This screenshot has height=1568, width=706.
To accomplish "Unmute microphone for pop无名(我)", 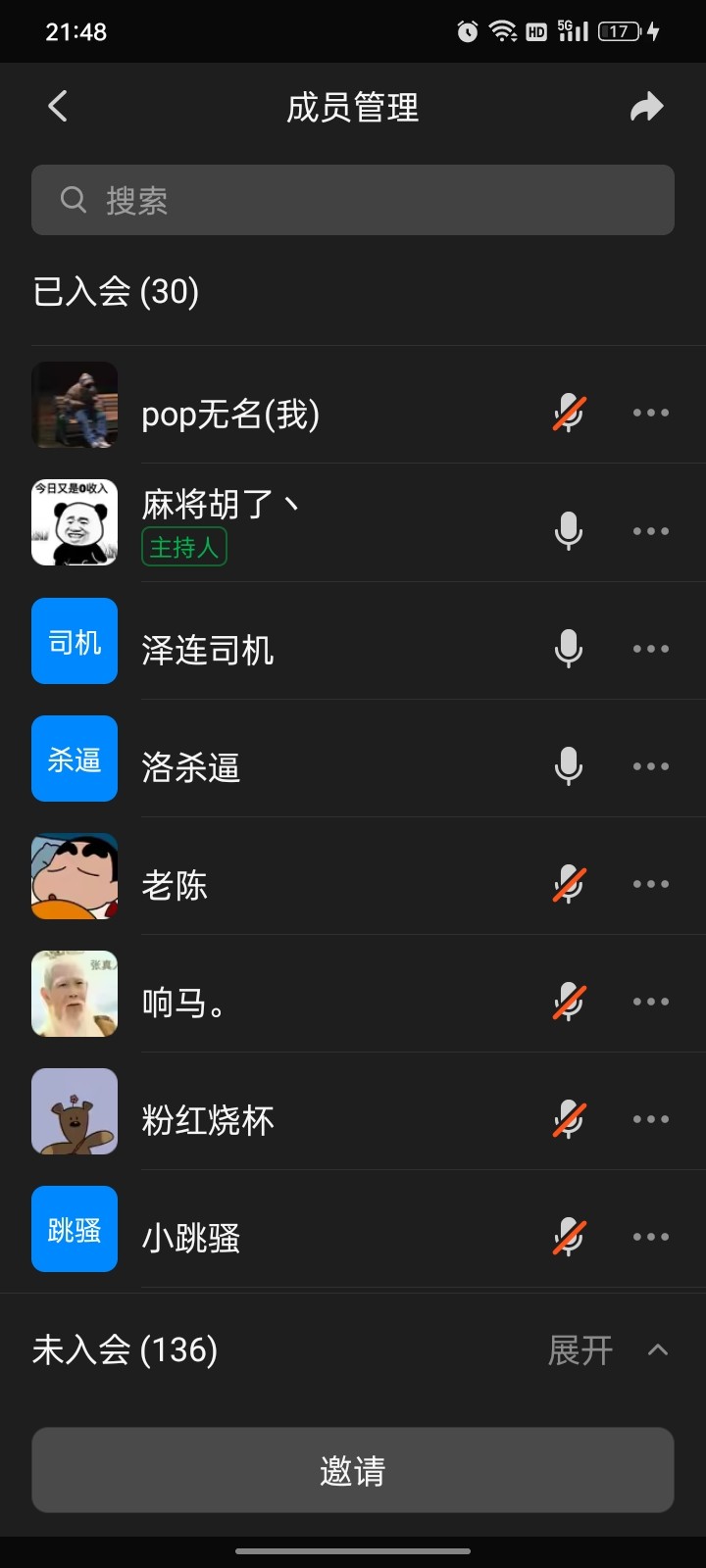I will pyautogui.click(x=569, y=414).
